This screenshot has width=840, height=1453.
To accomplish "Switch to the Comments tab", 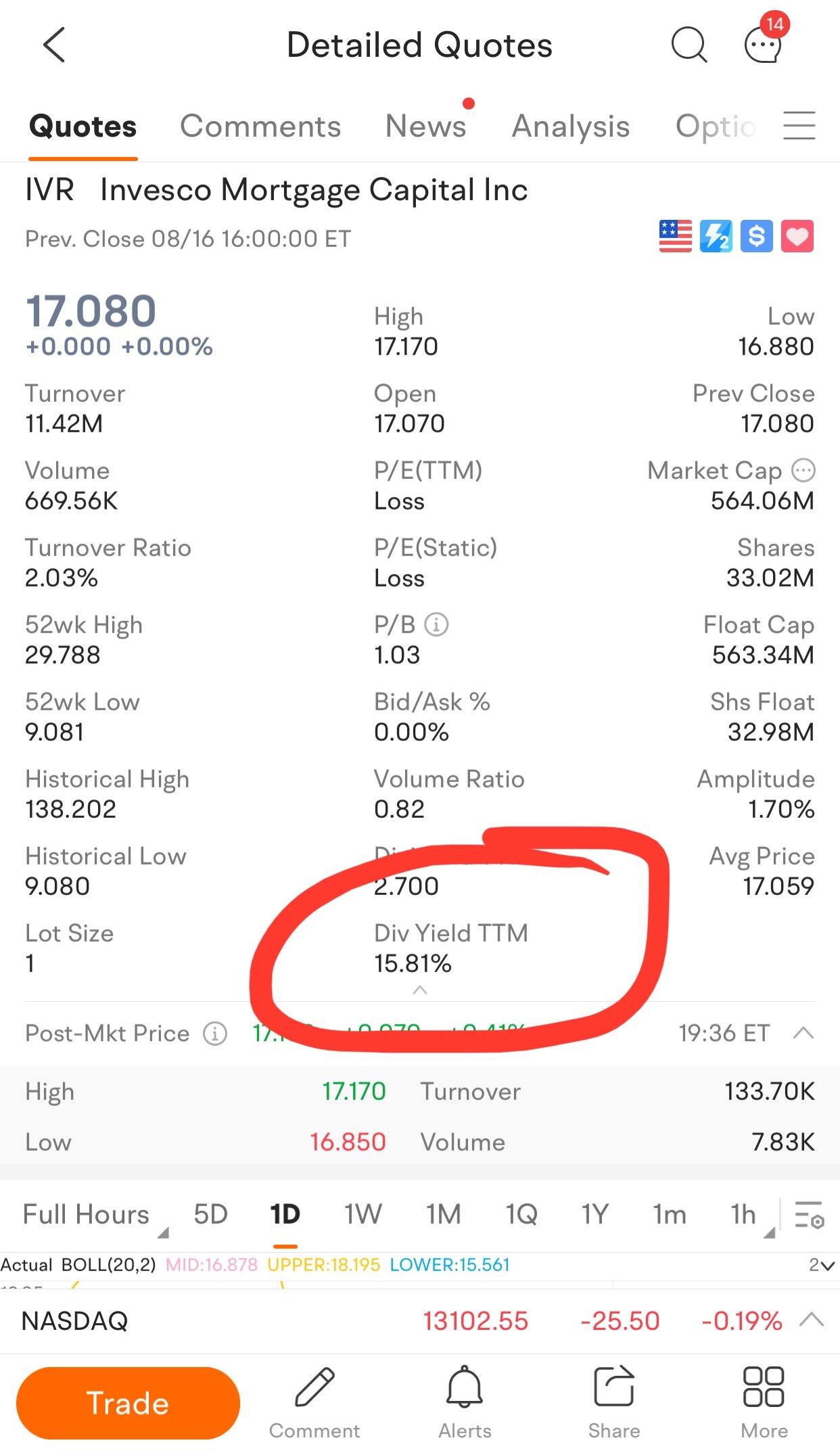I will click(x=260, y=126).
